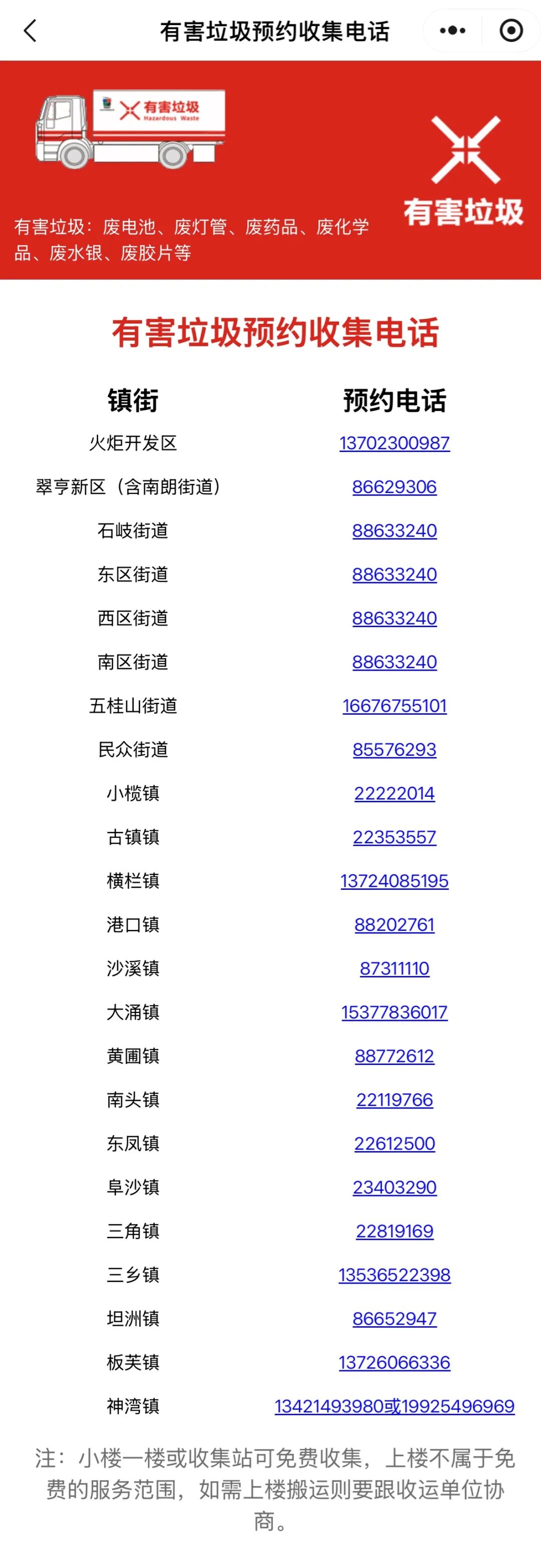Call 港口镇 at 88202761
541x1568 pixels.
(394, 925)
